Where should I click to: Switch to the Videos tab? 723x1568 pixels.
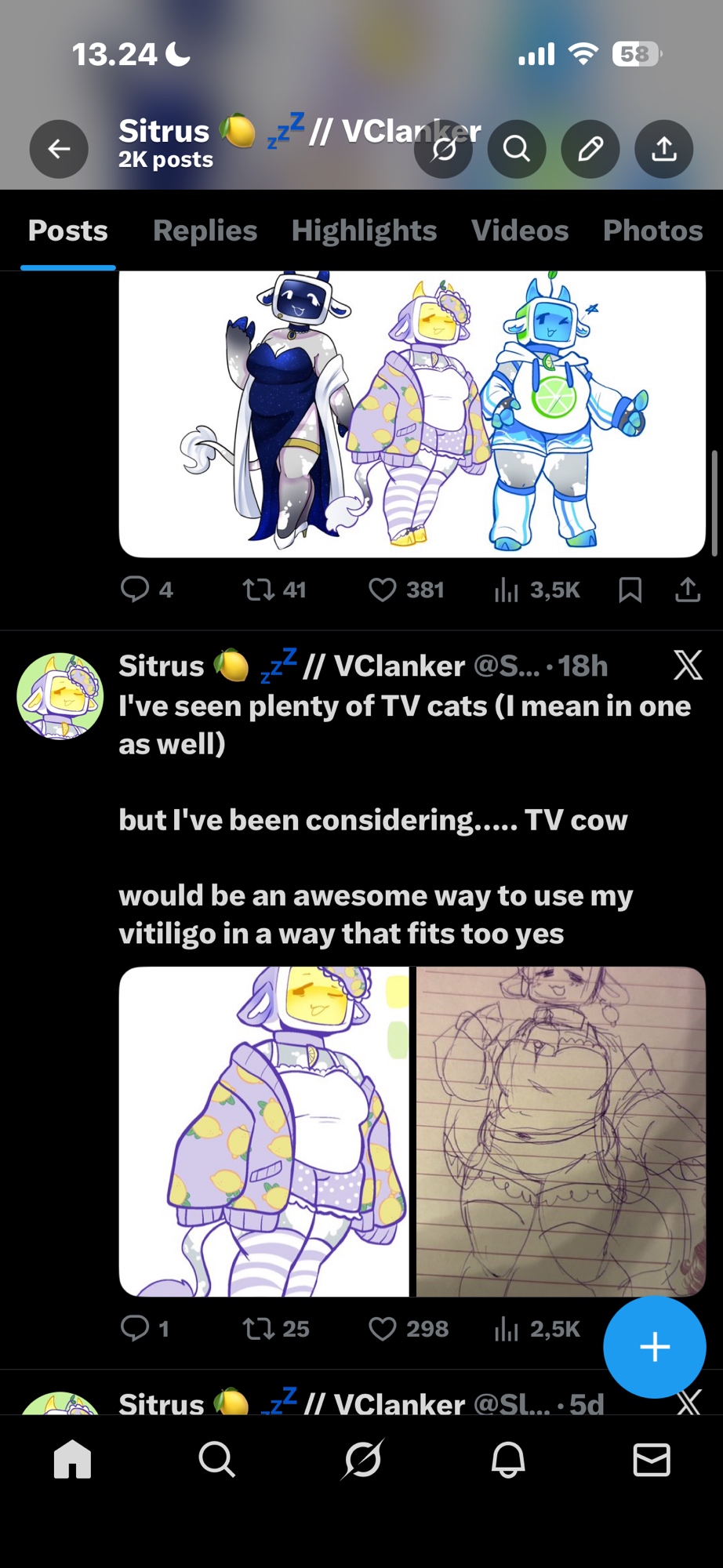click(519, 230)
